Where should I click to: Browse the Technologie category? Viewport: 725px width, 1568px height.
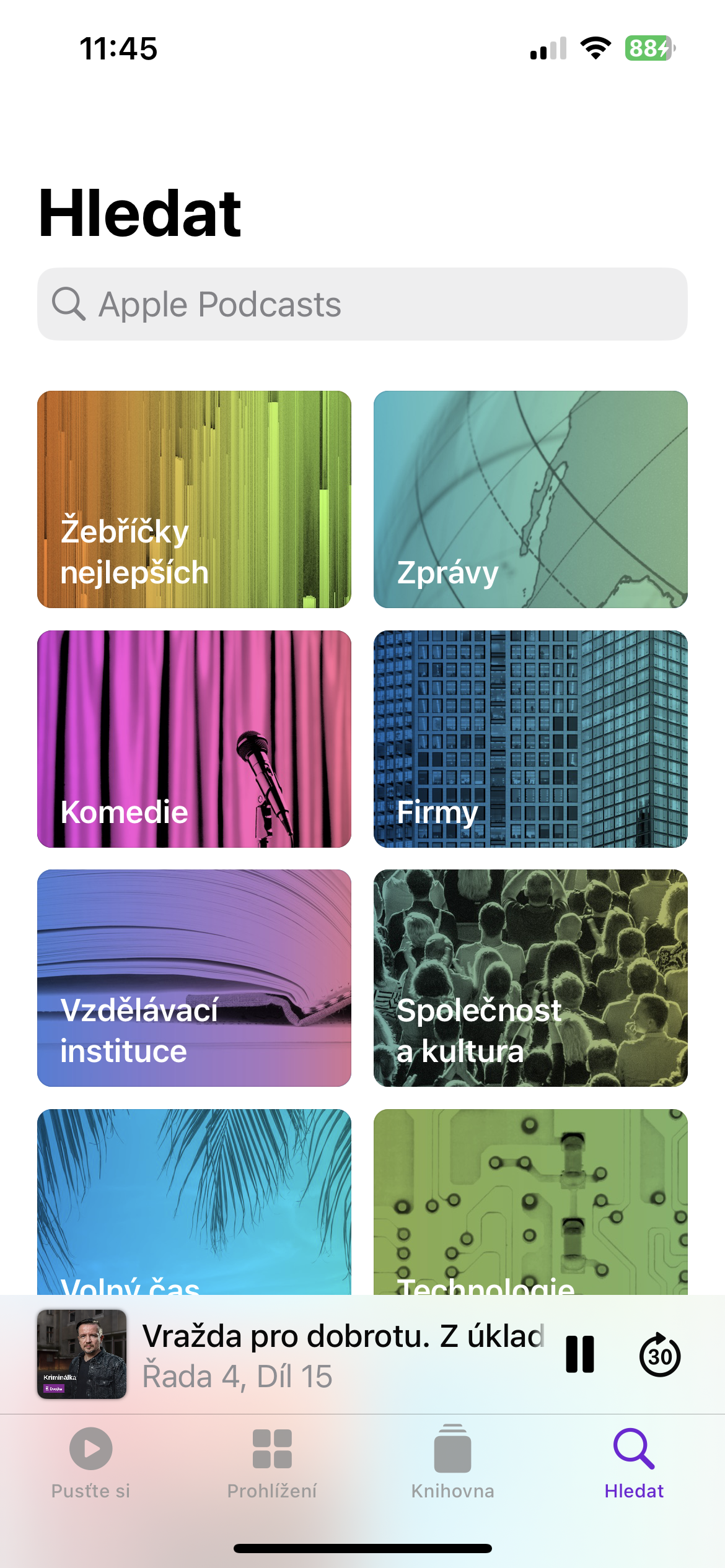tap(530, 1201)
